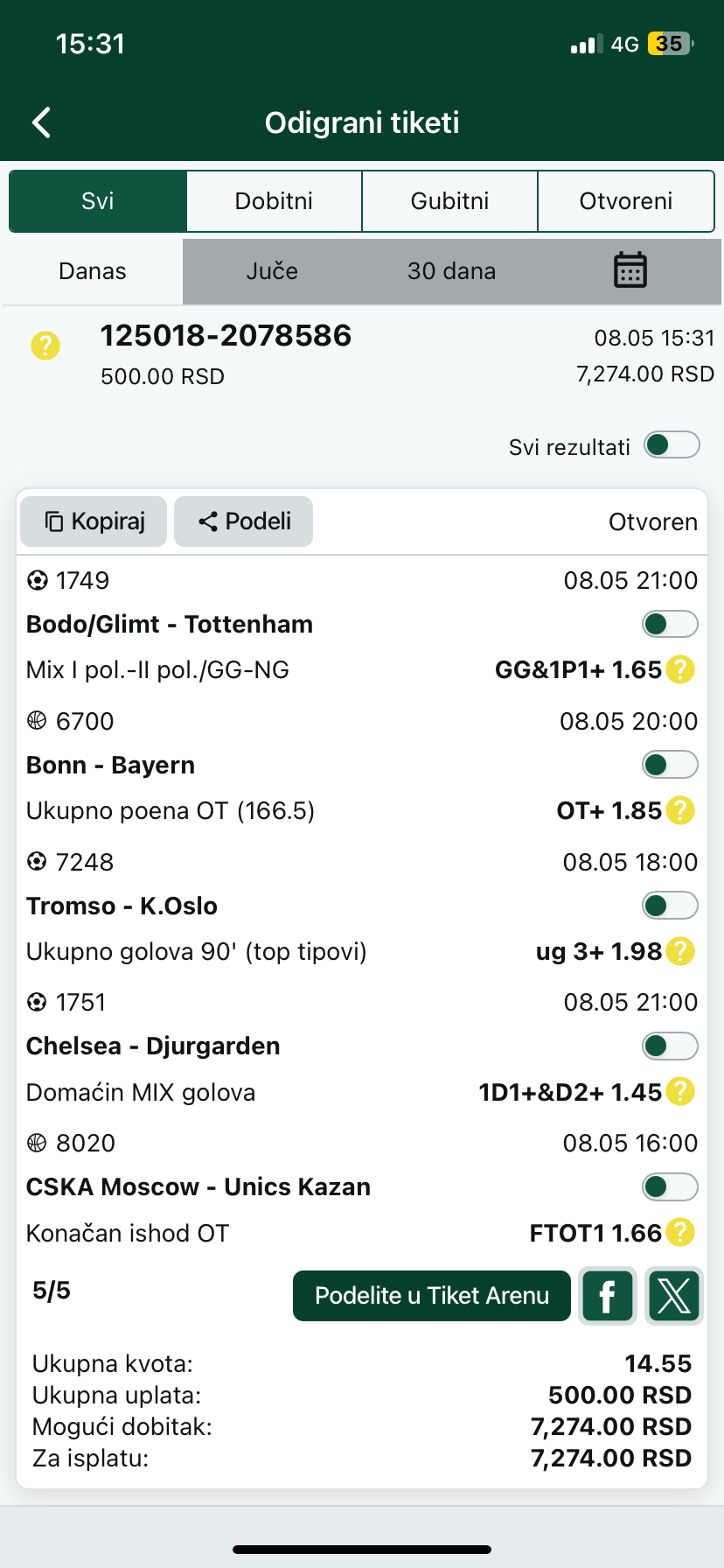Select the Svi tab
Image resolution: width=724 pixels, height=1568 pixels.
(x=98, y=201)
